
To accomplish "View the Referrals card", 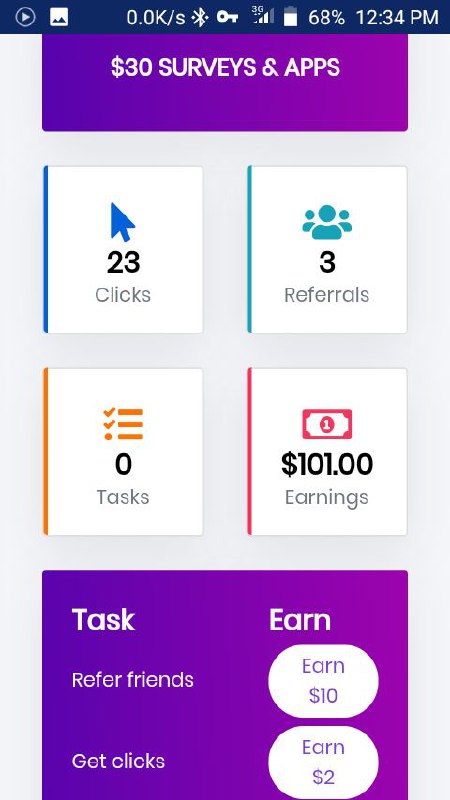I will 327,249.
